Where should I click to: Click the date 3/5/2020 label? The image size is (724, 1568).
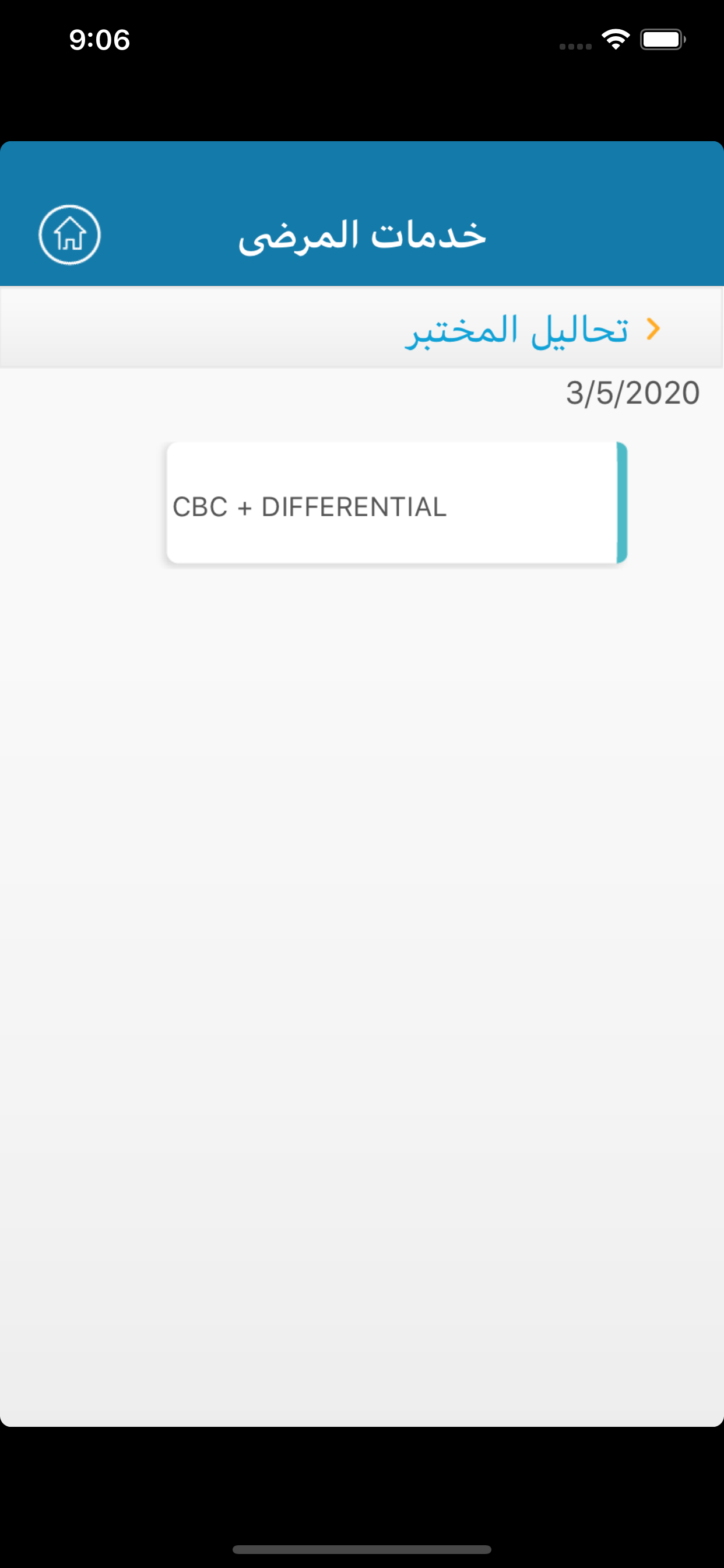click(631, 393)
